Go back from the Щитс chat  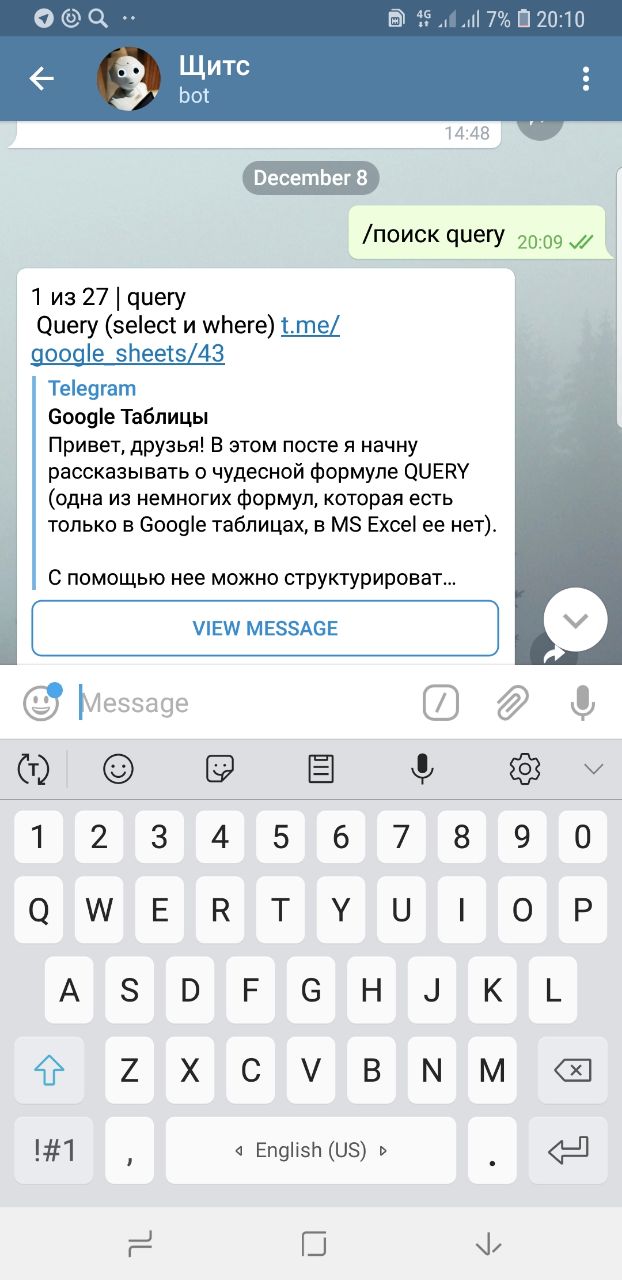pyautogui.click(x=41, y=78)
